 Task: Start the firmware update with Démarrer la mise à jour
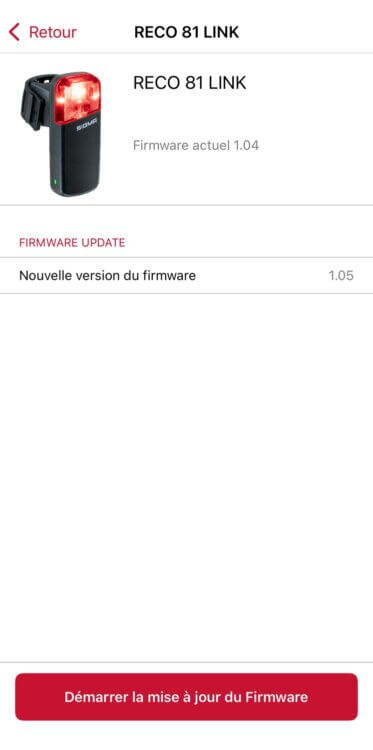click(186, 696)
